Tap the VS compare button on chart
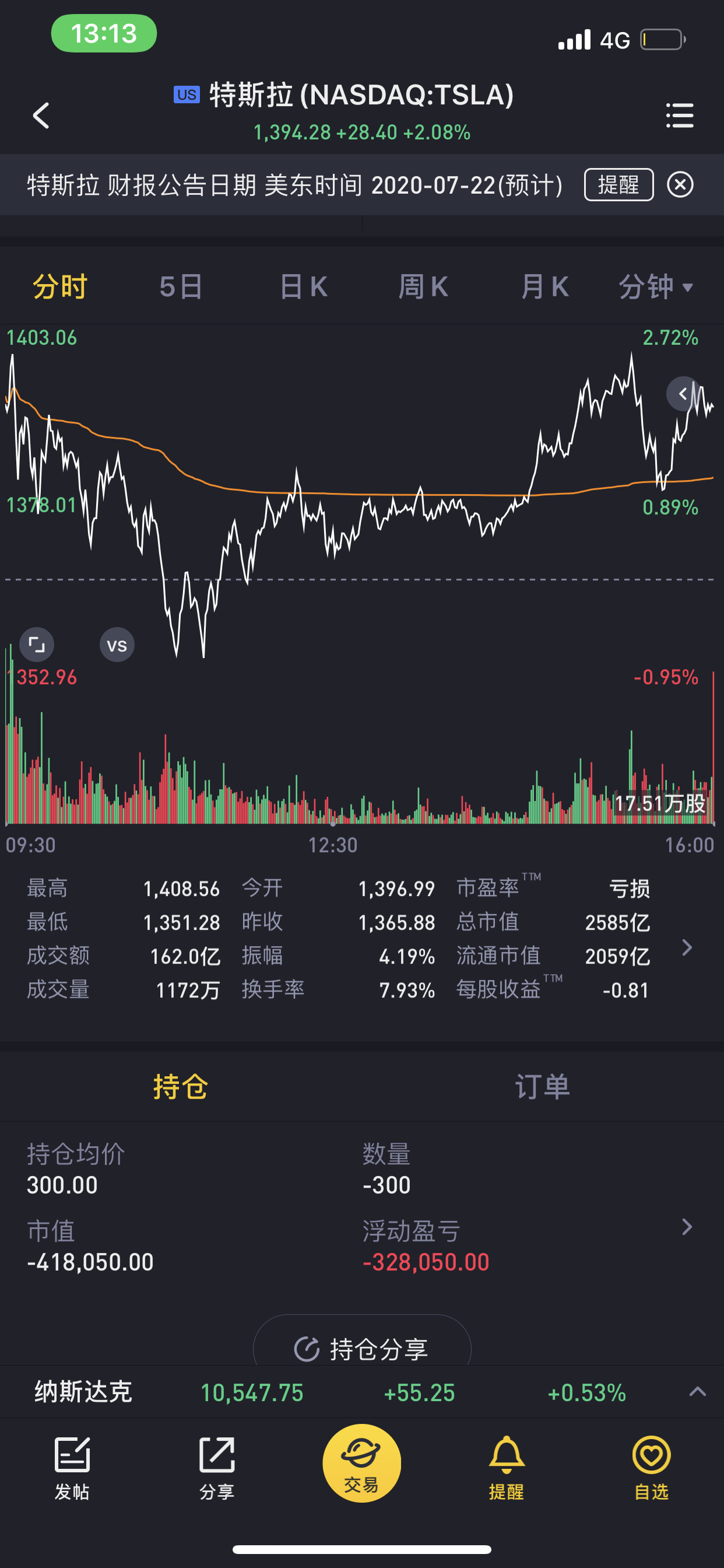The height and width of the screenshot is (1568, 724). [117, 645]
